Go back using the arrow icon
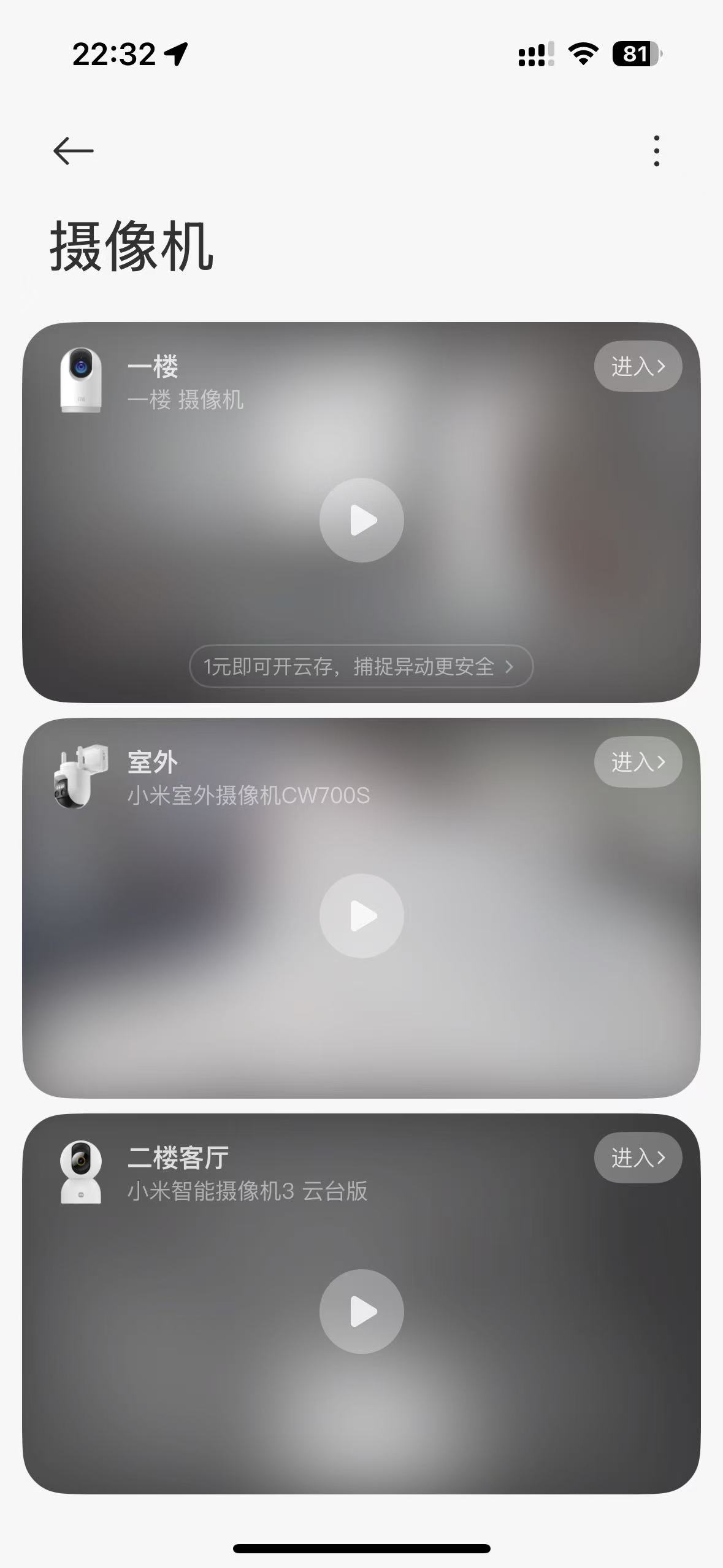 point(74,151)
